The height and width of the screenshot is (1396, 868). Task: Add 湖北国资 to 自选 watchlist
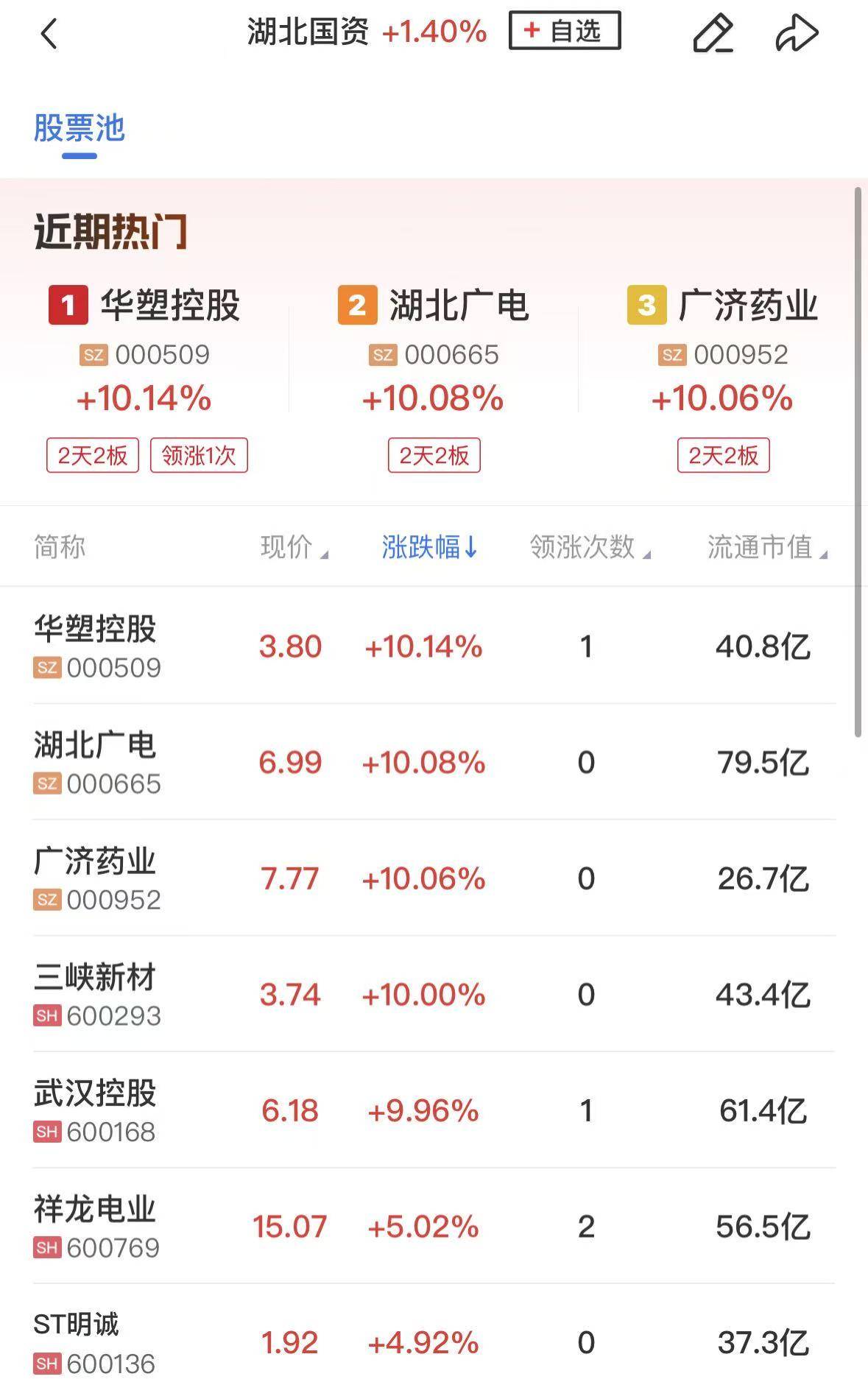pos(564,31)
